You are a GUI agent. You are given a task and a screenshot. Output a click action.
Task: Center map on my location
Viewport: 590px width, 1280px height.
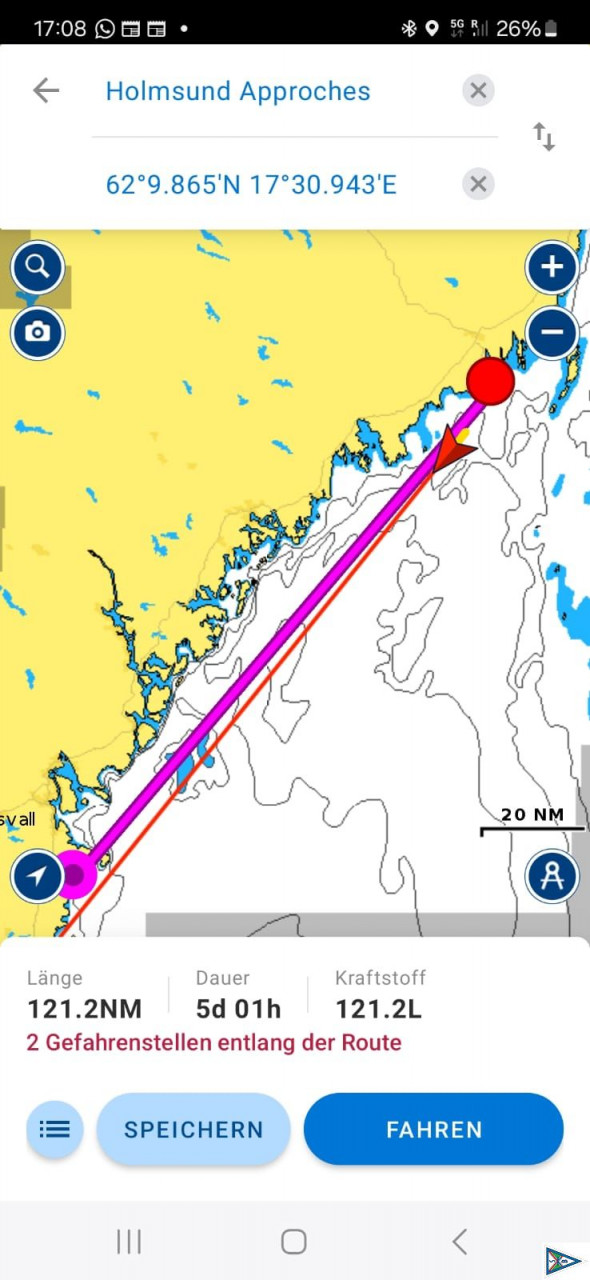tap(38, 876)
